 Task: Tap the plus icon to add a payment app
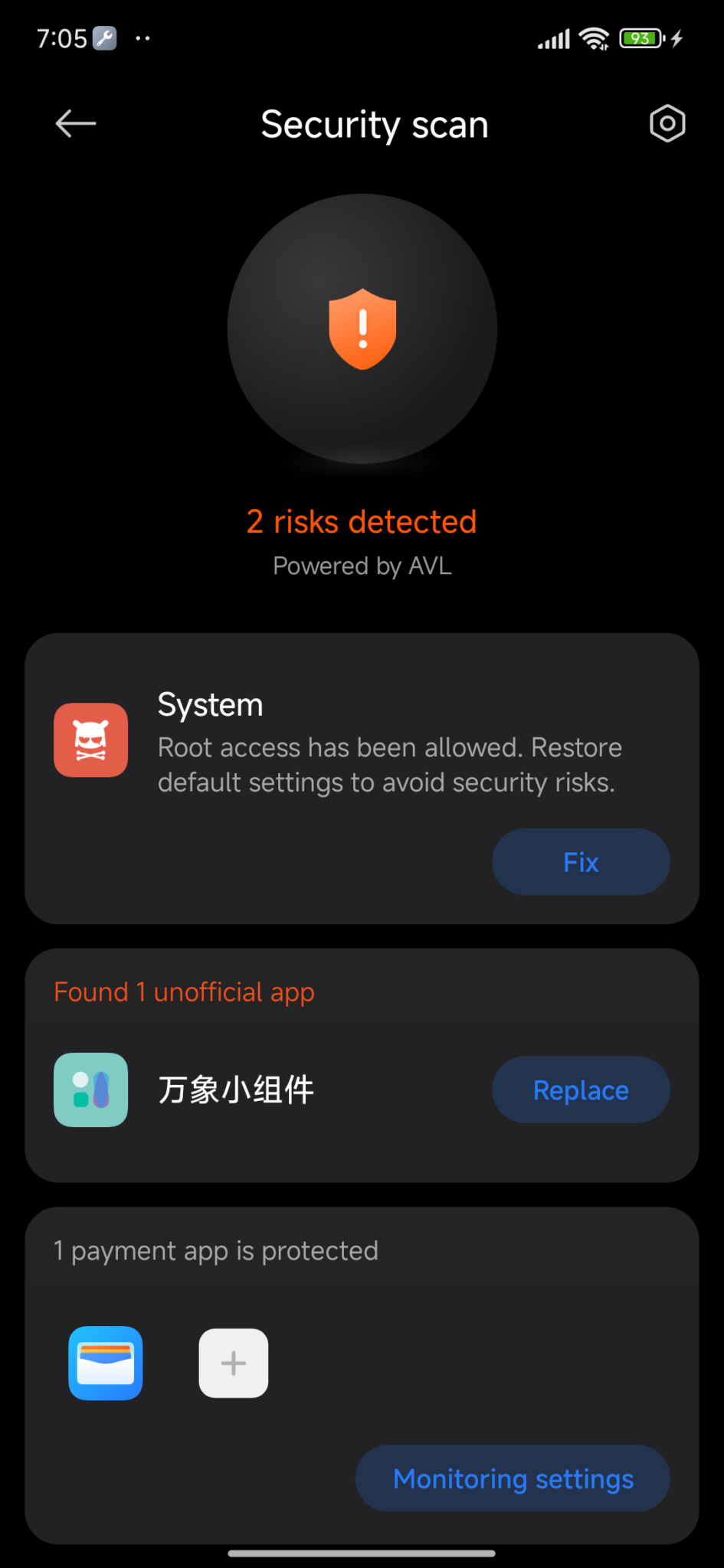point(233,1363)
